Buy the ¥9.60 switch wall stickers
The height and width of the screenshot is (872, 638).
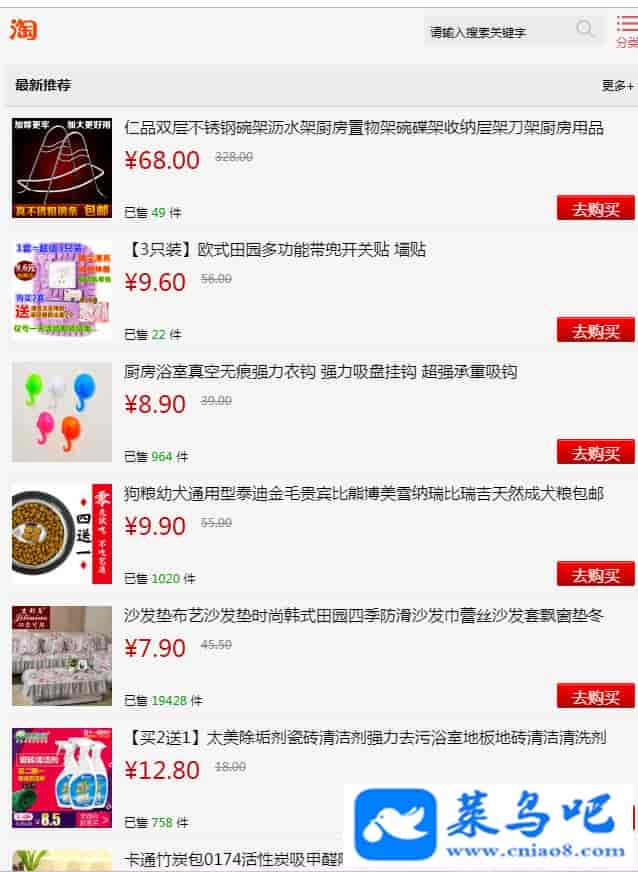pyautogui.click(x=595, y=330)
